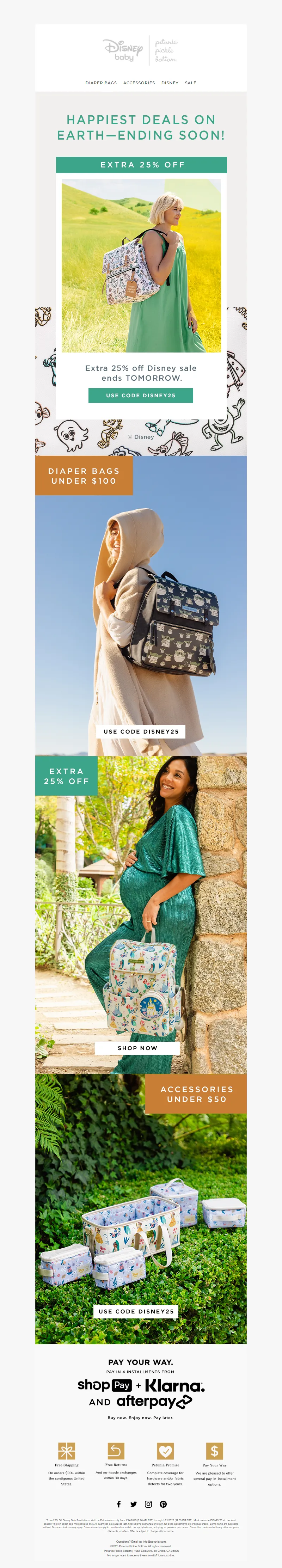Open the Diaper Bags Under $100 banner

point(84,476)
